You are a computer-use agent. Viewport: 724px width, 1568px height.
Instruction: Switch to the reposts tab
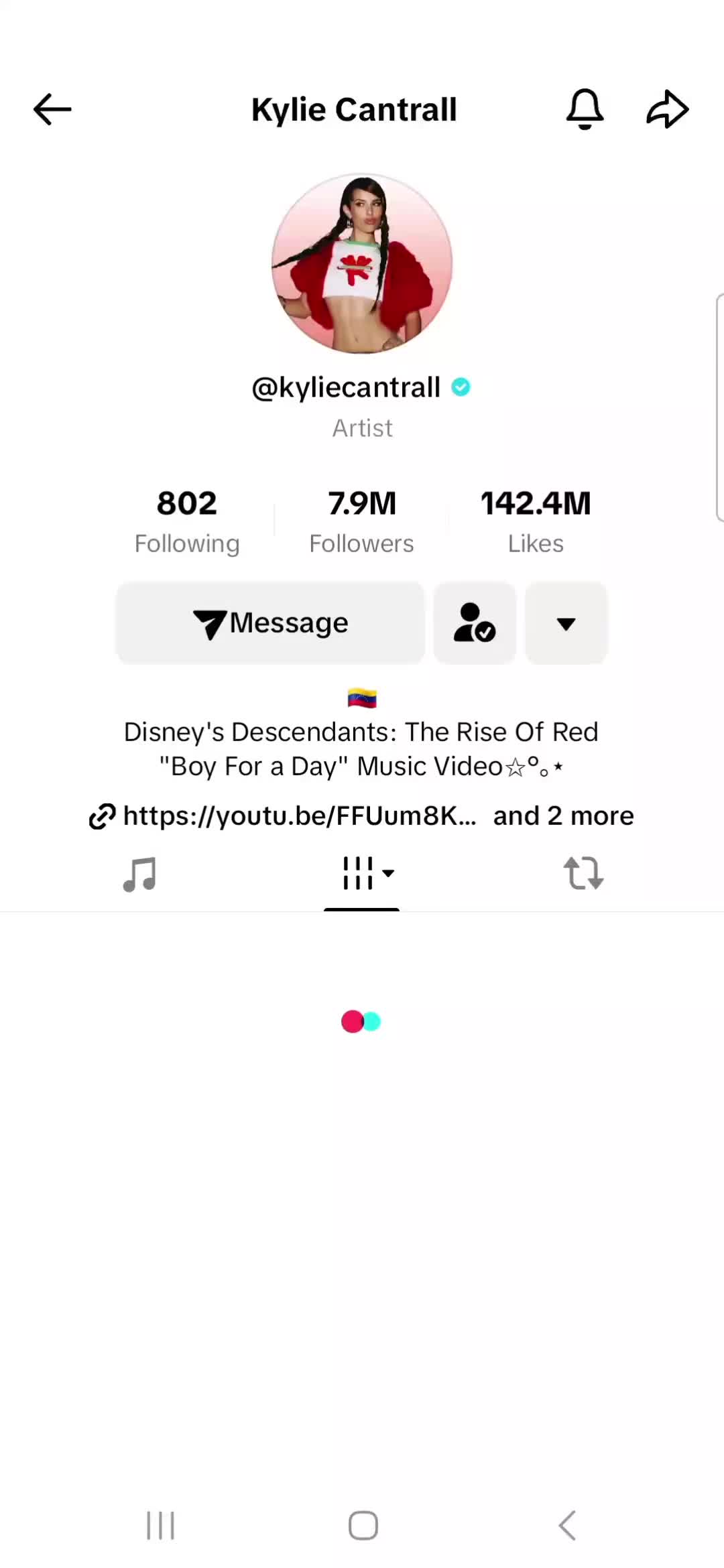pyautogui.click(x=583, y=874)
